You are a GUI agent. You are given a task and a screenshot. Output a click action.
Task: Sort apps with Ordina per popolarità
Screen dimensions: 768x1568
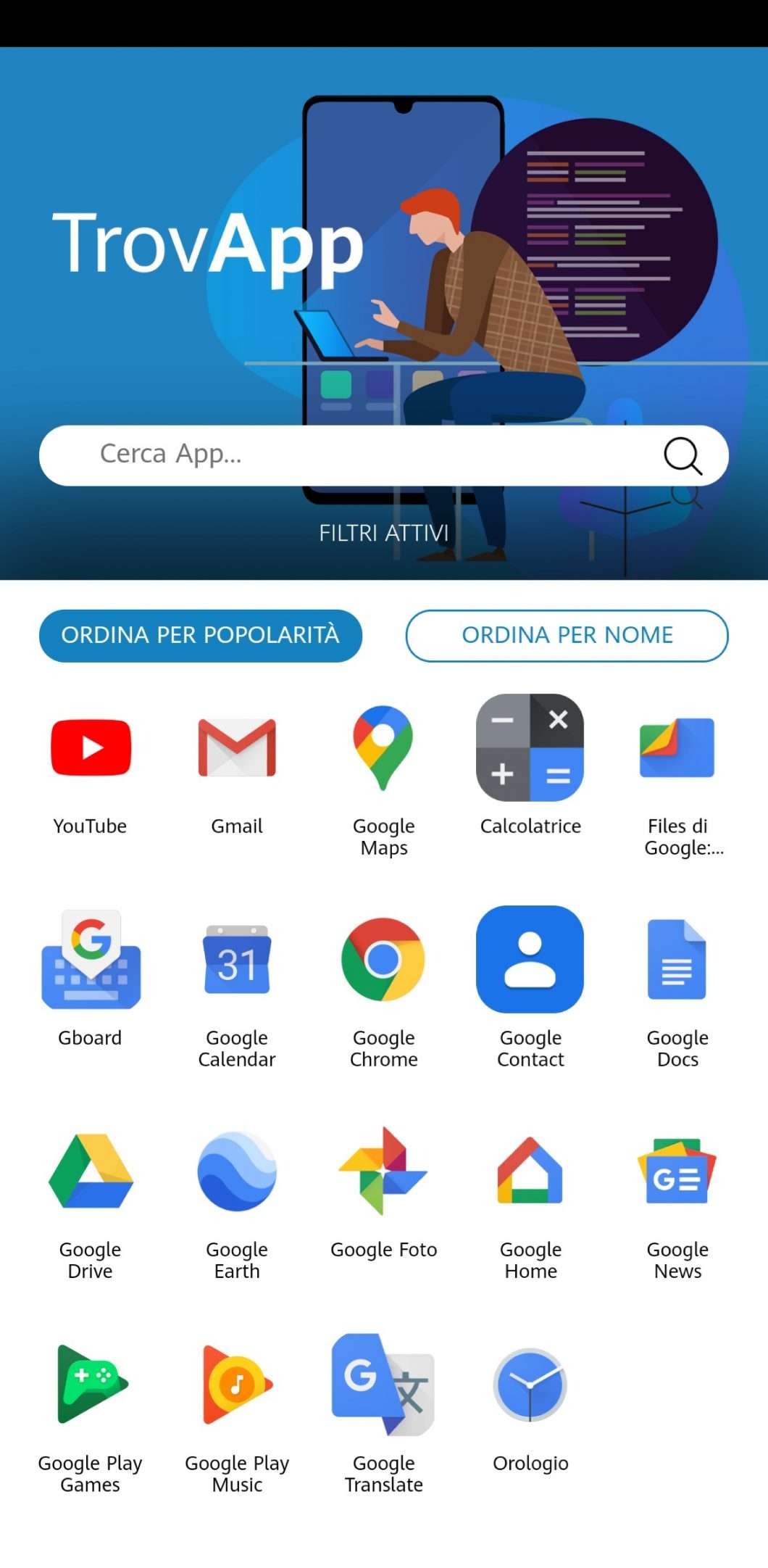(x=201, y=635)
